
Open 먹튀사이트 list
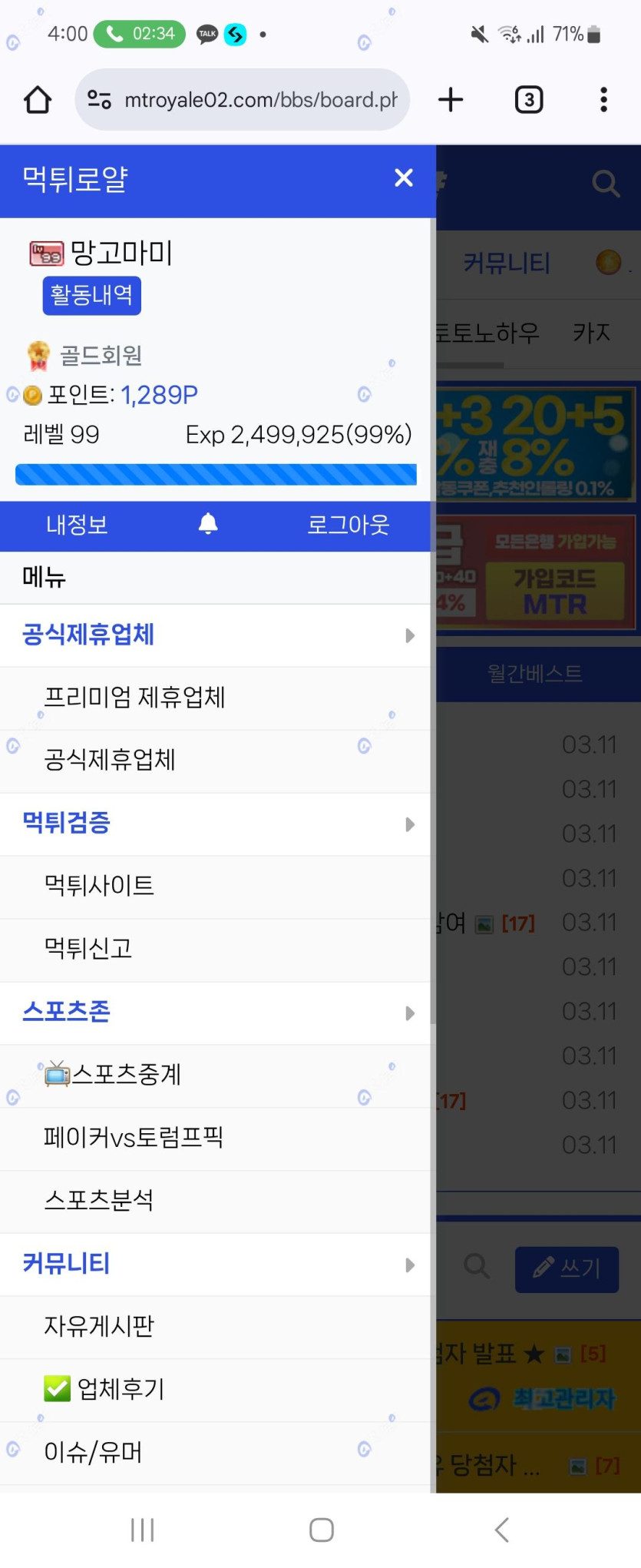(x=99, y=886)
